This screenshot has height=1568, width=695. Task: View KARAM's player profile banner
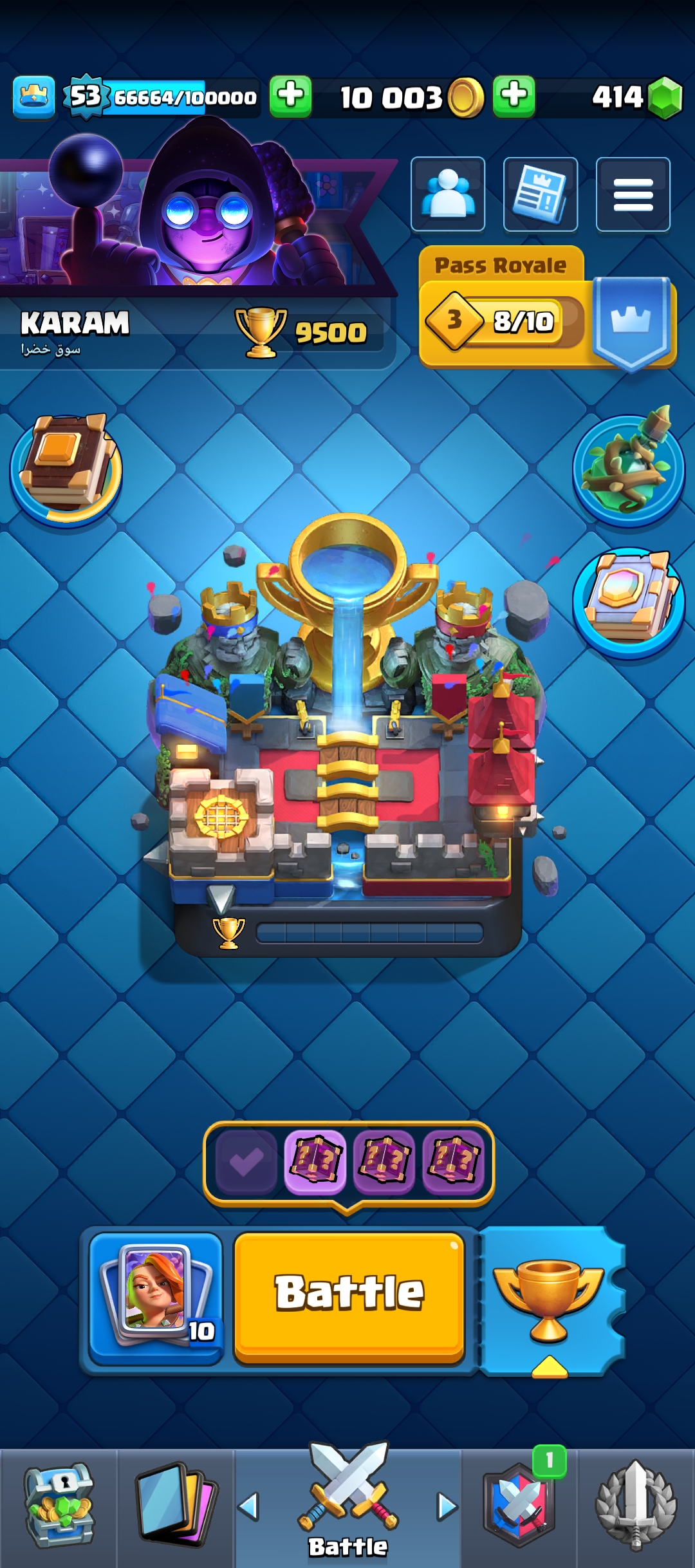pos(193,257)
